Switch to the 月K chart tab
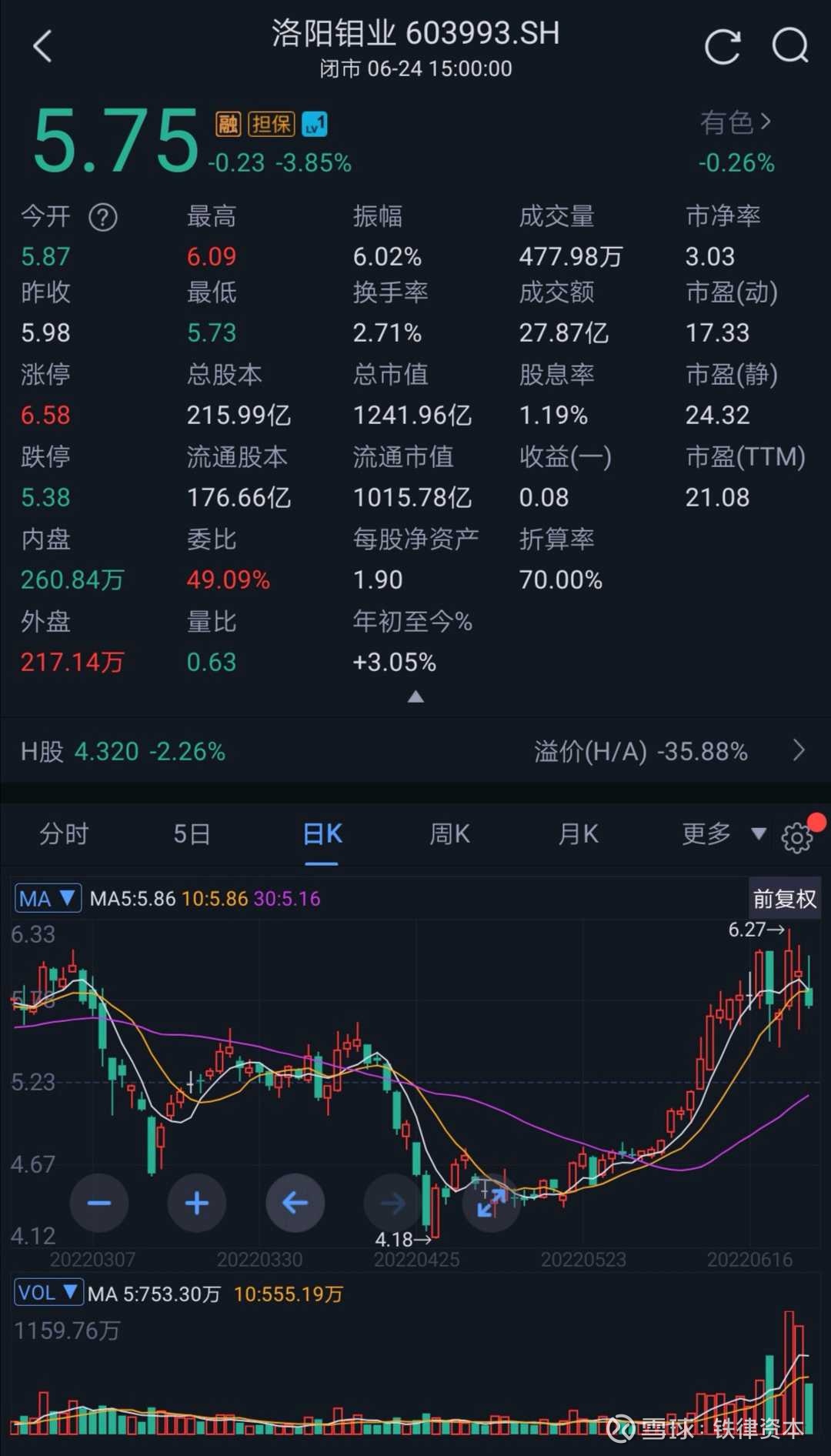Screen dimensions: 831x1456 [579, 834]
